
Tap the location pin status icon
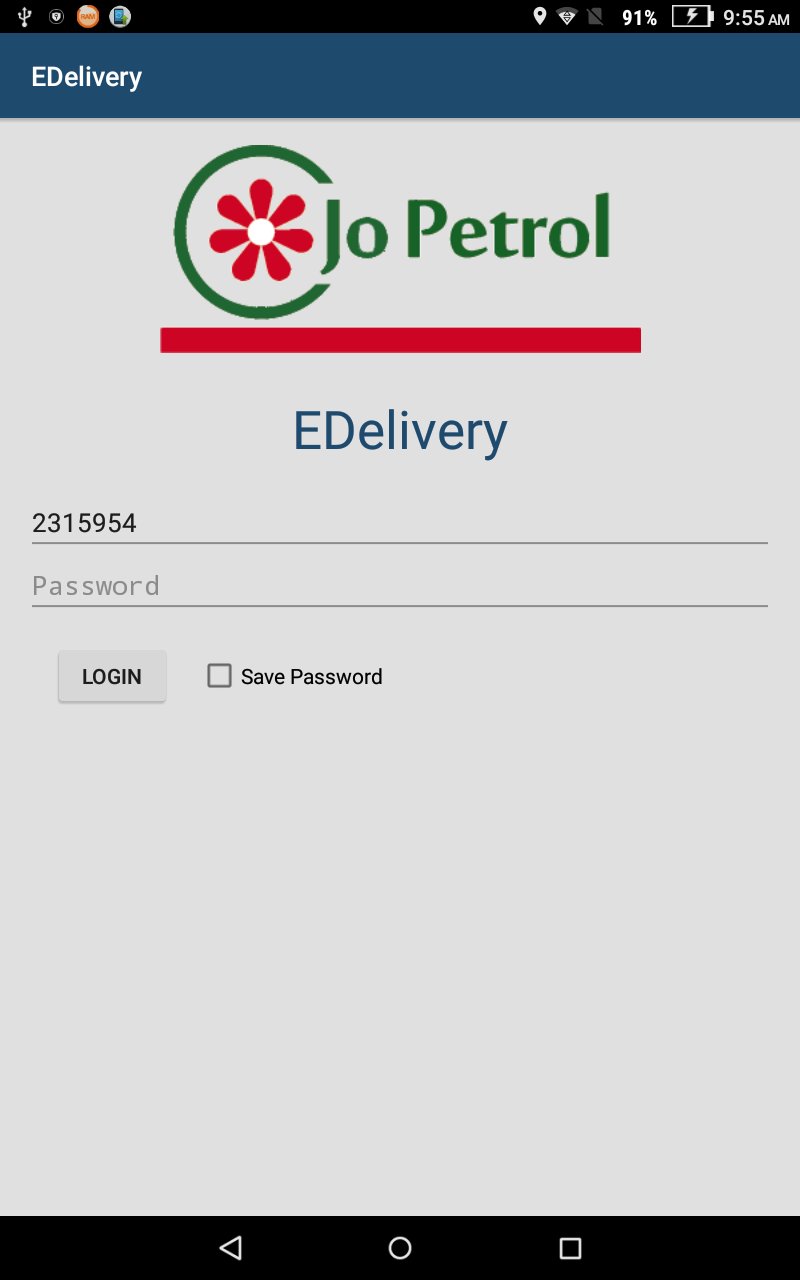(541, 16)
